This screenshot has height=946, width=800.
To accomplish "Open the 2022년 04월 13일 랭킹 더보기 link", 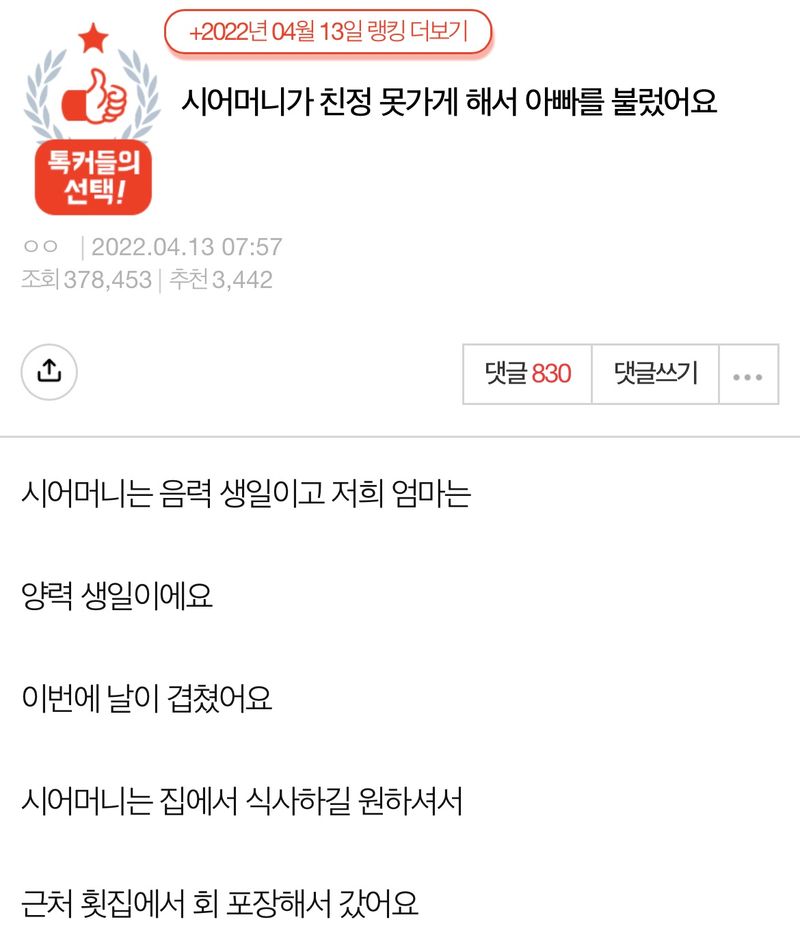I will tap(328, 33).
